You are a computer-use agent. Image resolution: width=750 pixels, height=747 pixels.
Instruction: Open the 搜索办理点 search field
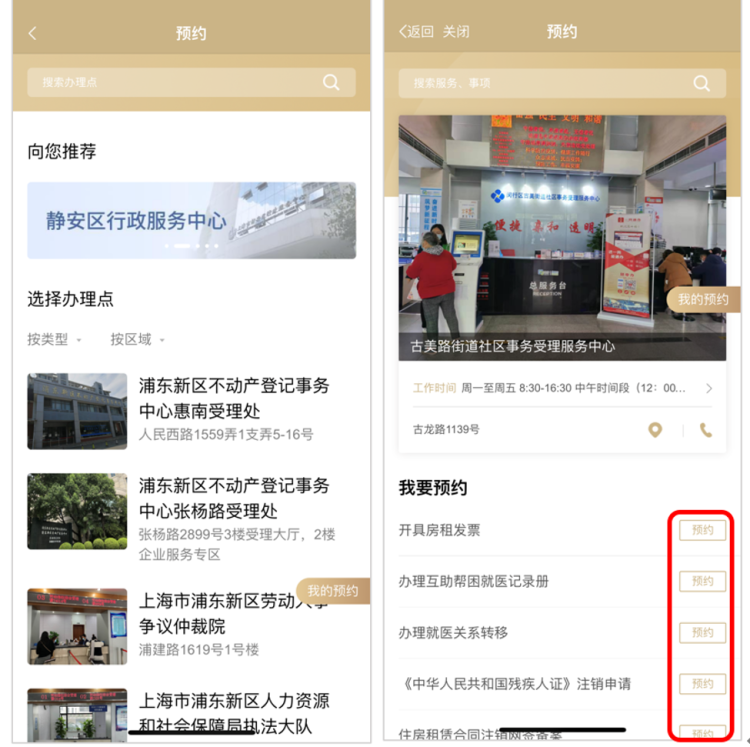pyautogui.click(x=170, y=83)
